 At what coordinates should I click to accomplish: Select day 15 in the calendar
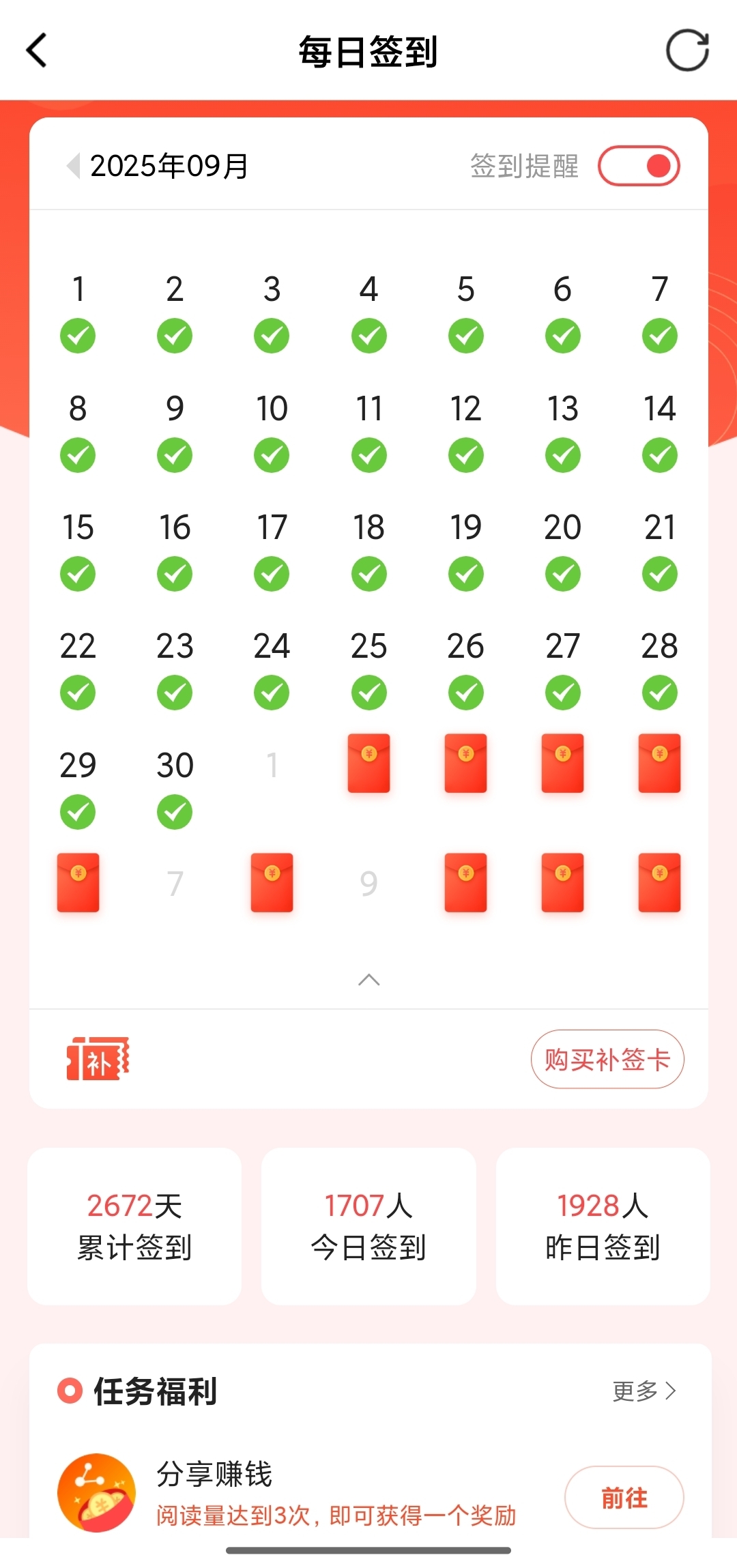click(78, 550)
